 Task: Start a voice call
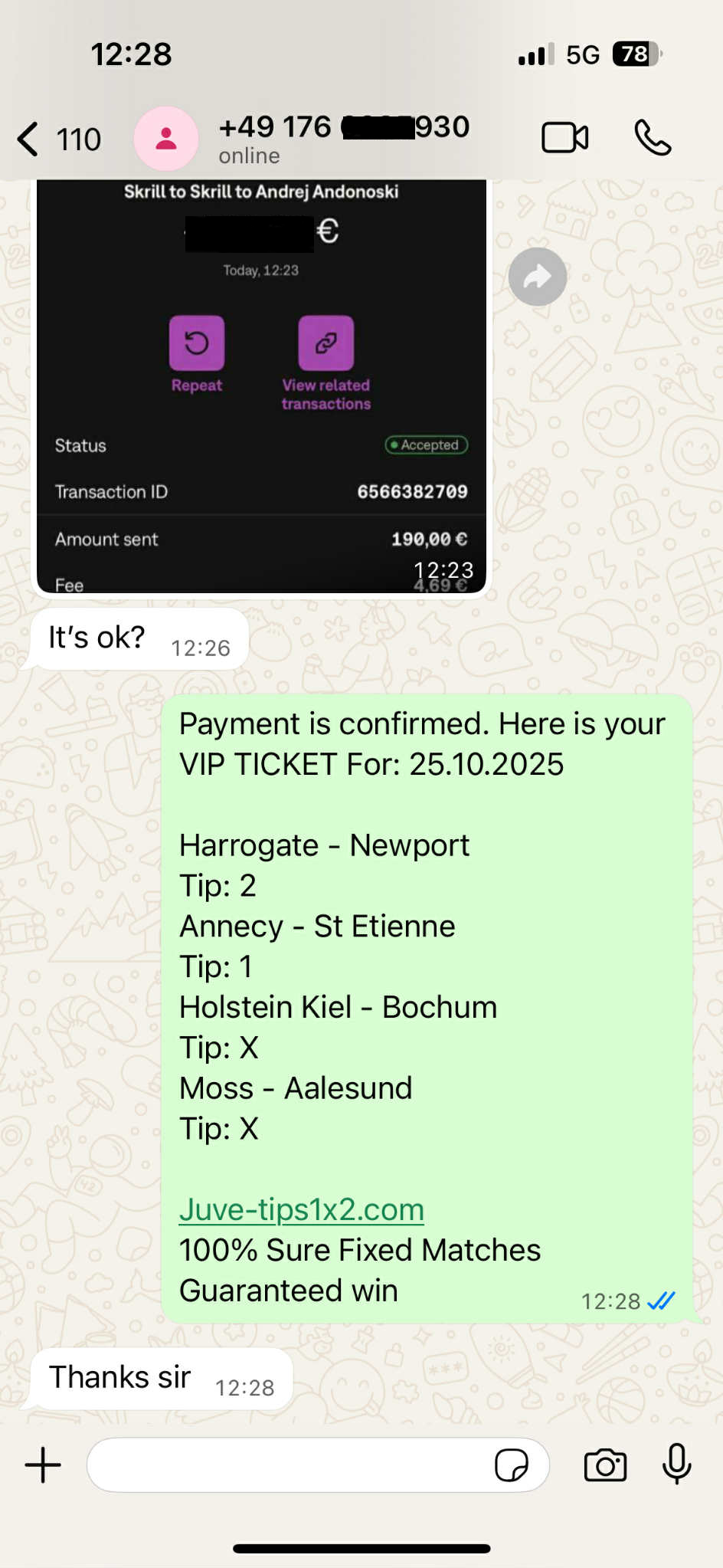tap(653, 139)
